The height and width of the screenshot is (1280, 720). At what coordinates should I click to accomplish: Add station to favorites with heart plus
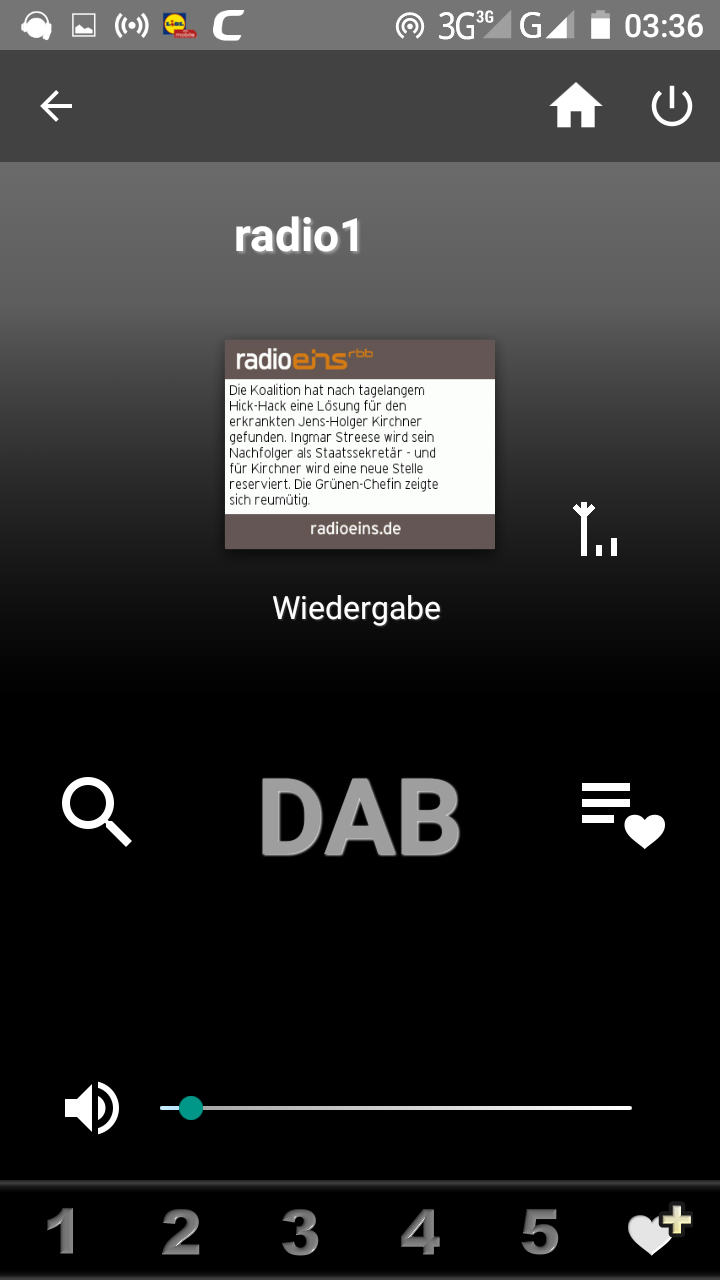pos(658,1232)
